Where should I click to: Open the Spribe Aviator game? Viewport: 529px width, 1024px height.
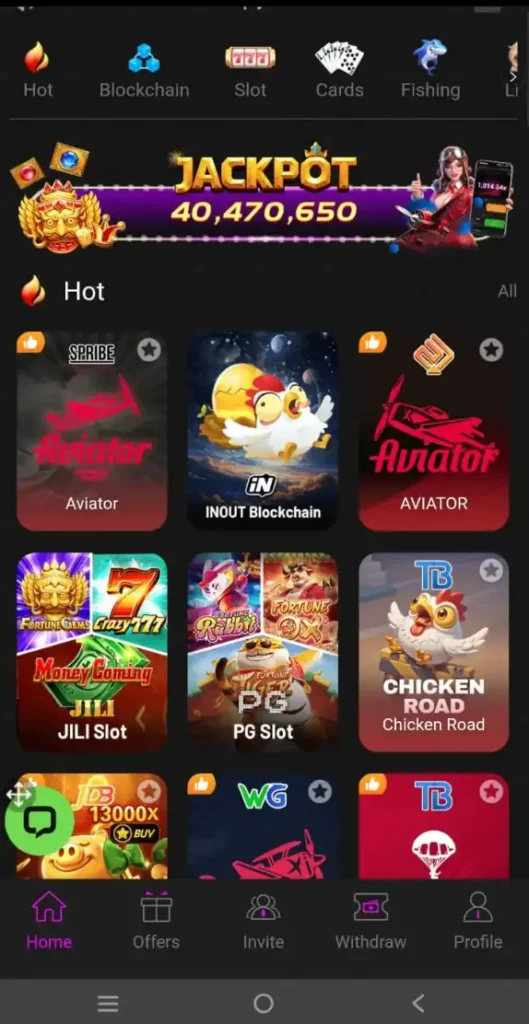[x=92, y=431]
